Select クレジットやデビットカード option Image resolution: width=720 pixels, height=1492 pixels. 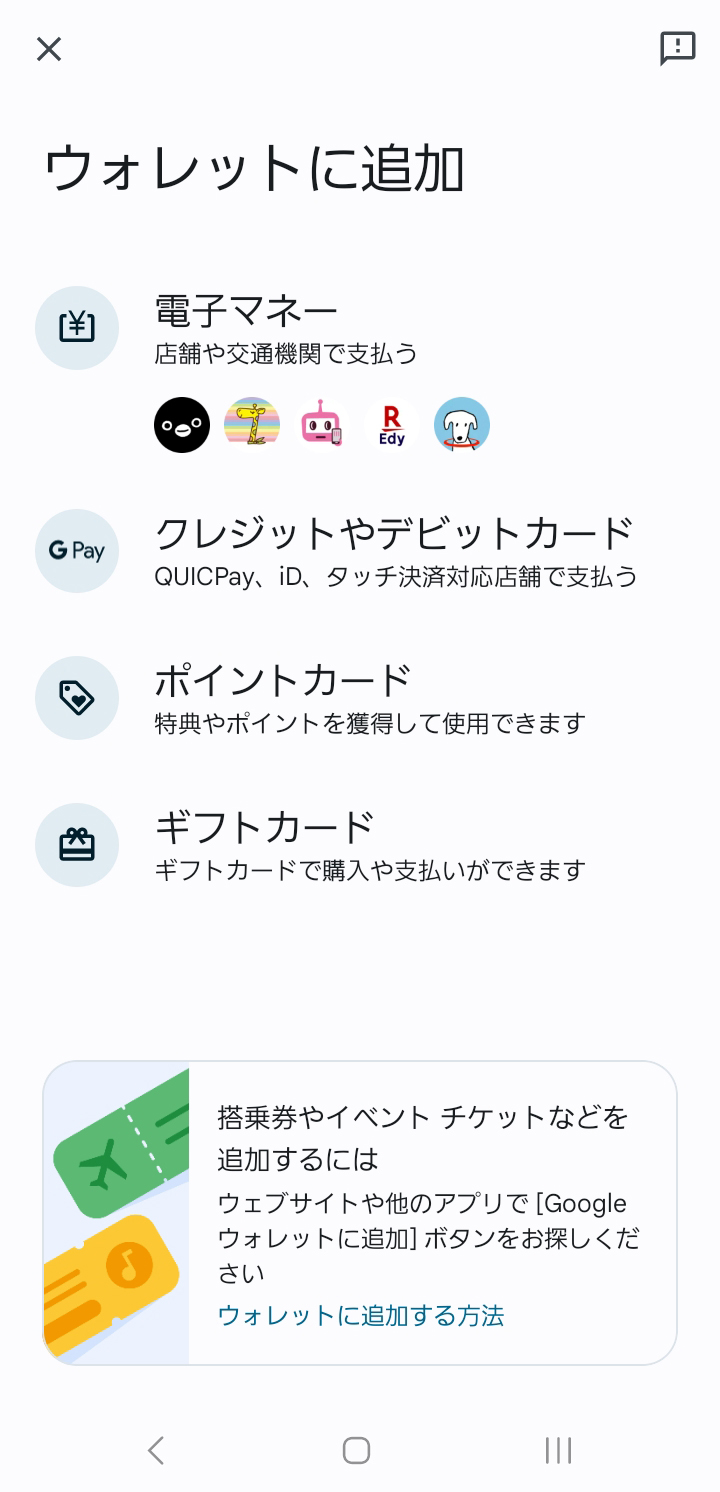pyautogui.click(x=394, y=551)
